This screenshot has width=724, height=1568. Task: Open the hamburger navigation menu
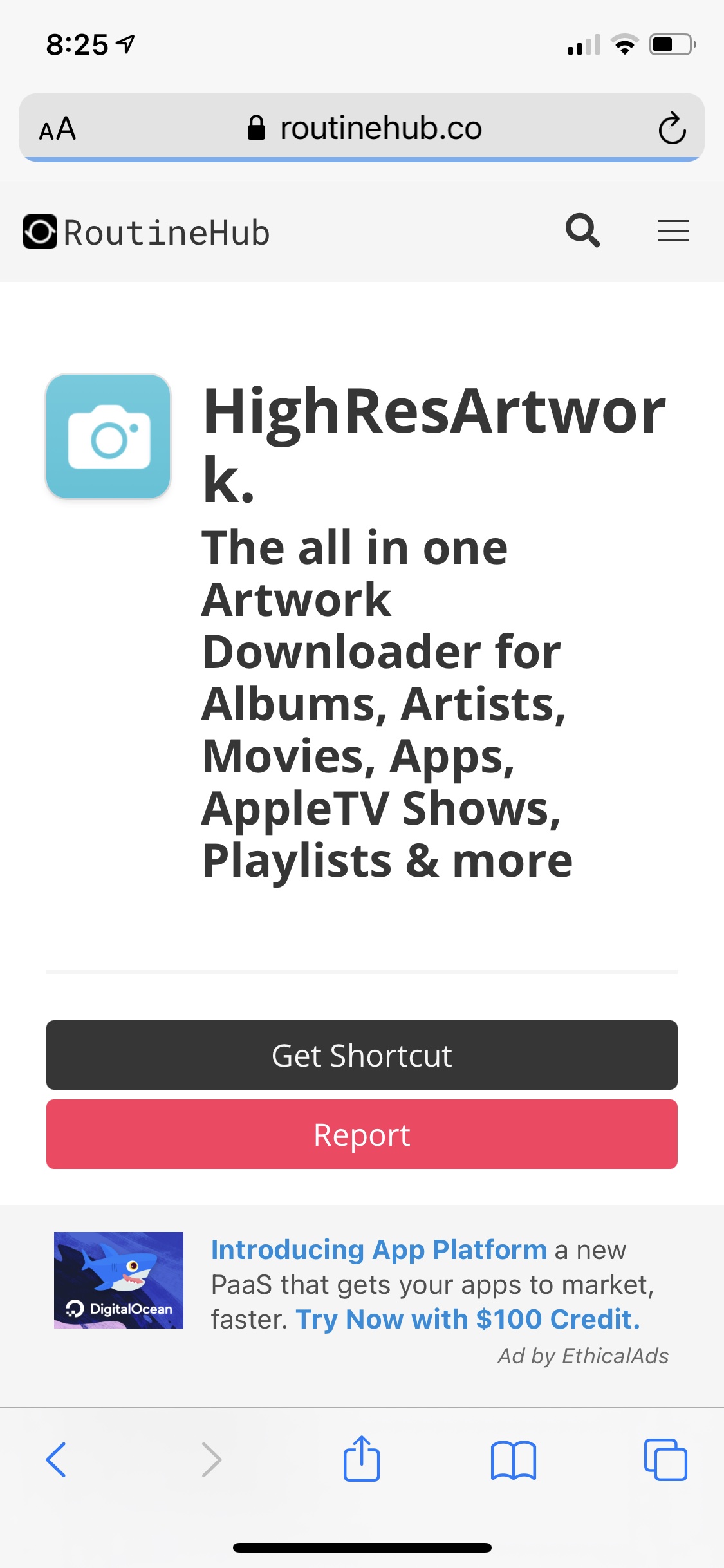[673, 230]
